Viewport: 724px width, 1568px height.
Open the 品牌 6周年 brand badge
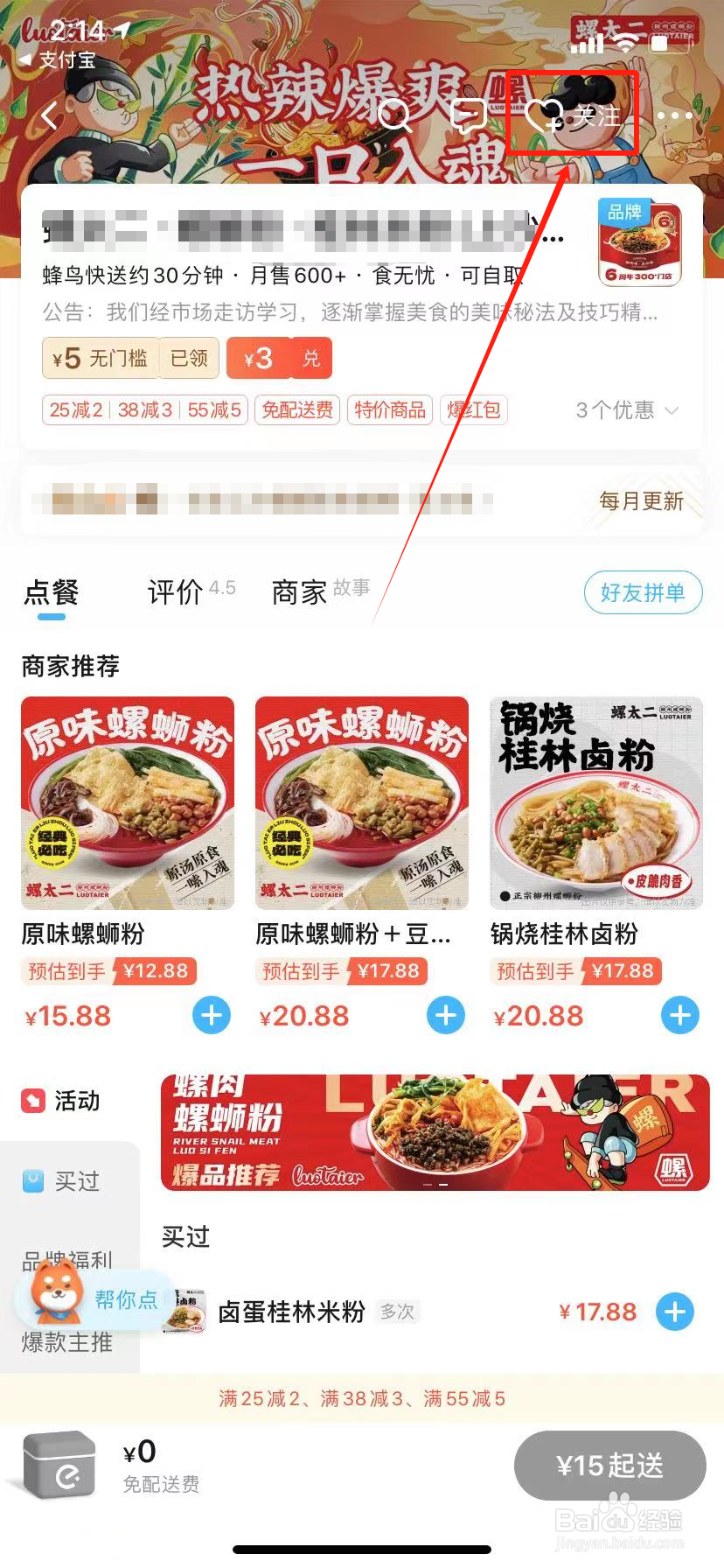click(x=638, y=241)
